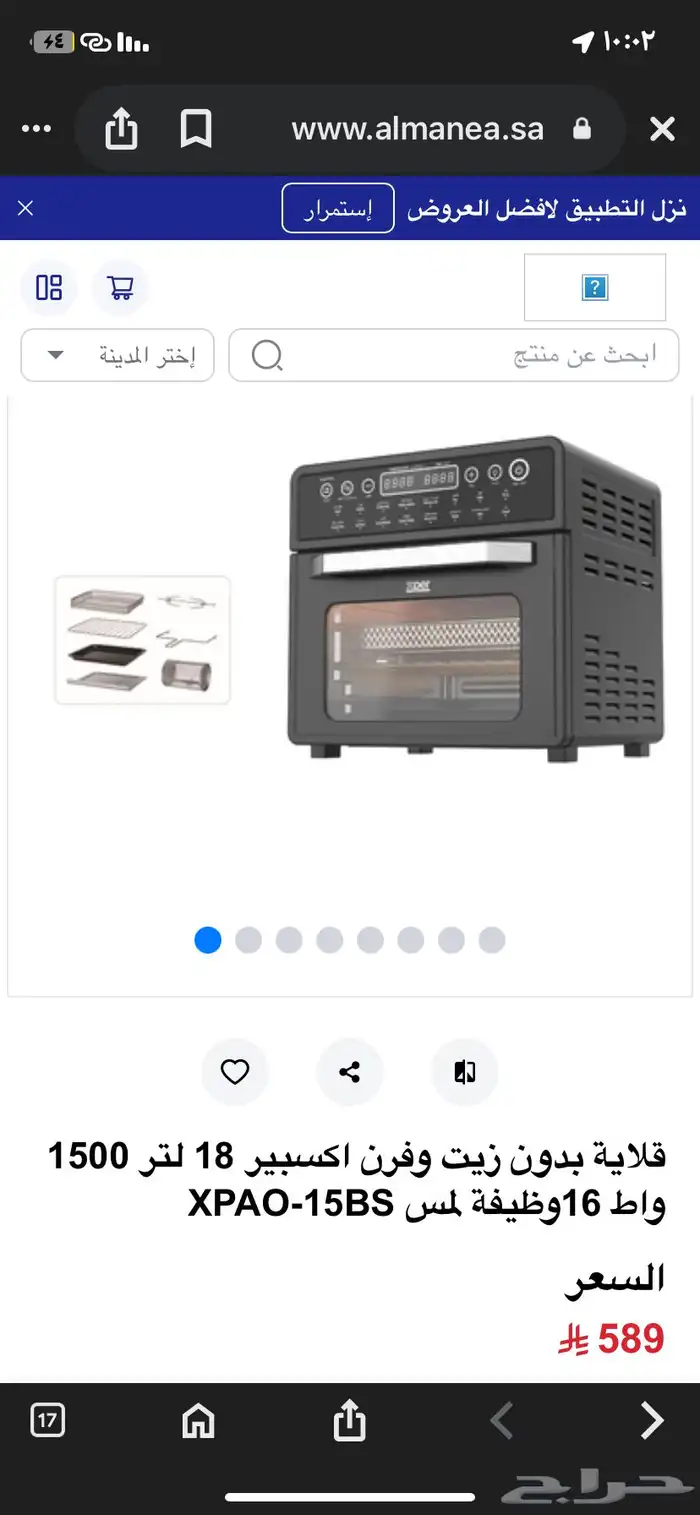The height and width of the screenshot is (1515, 700).
Task: Jump to second product image dot
Action: [x=248, y=940]
